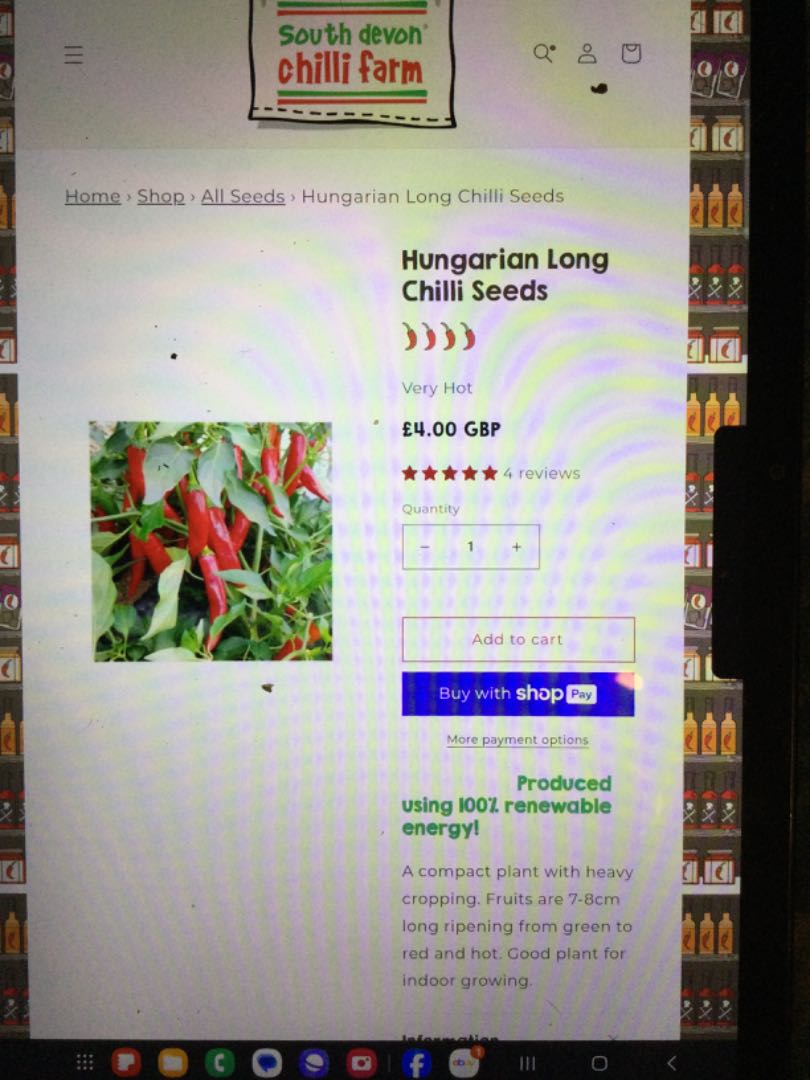Open the account login icon
Image resolution: width=810 pixels, height=1080 pixels.
(x=587, y=53)
